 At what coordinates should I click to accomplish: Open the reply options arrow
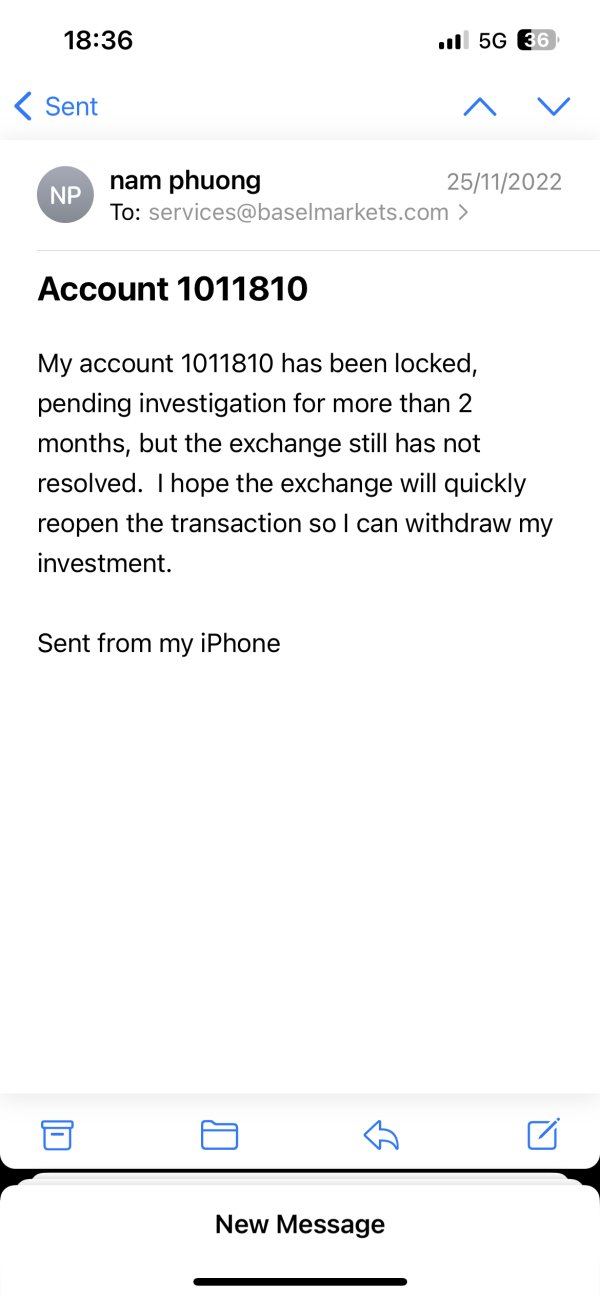tap(381, 1134)
